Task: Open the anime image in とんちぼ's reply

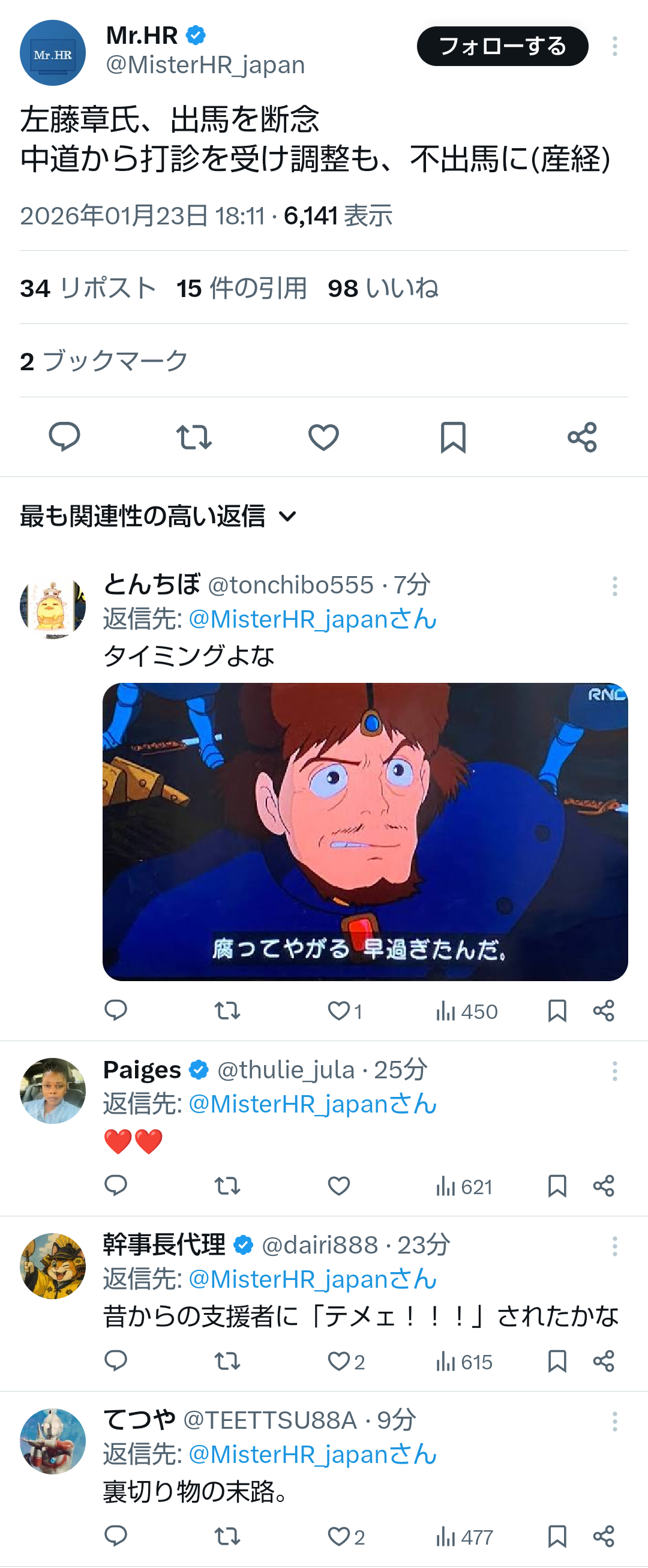Action: point(365,832)
